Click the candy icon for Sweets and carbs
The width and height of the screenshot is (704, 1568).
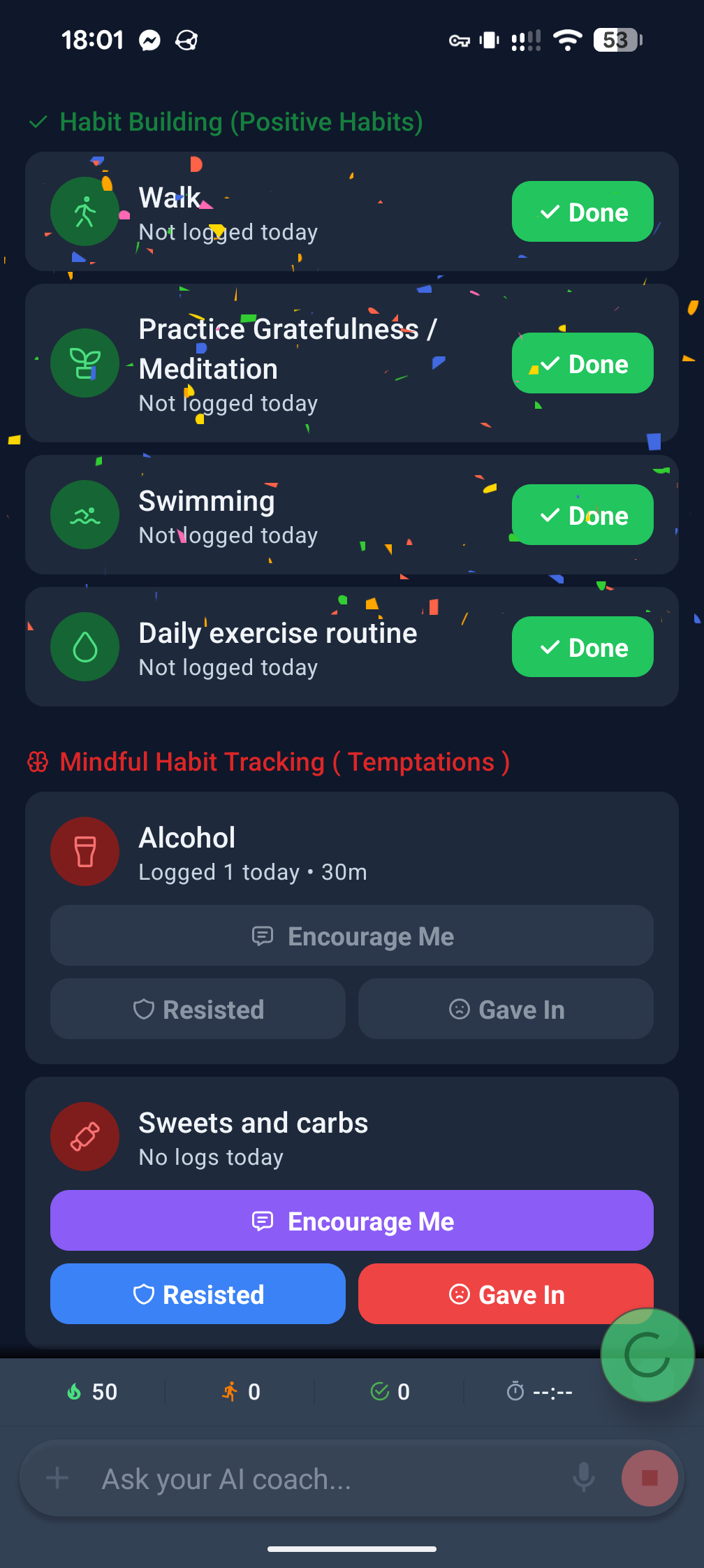[x=85, y=1136]
